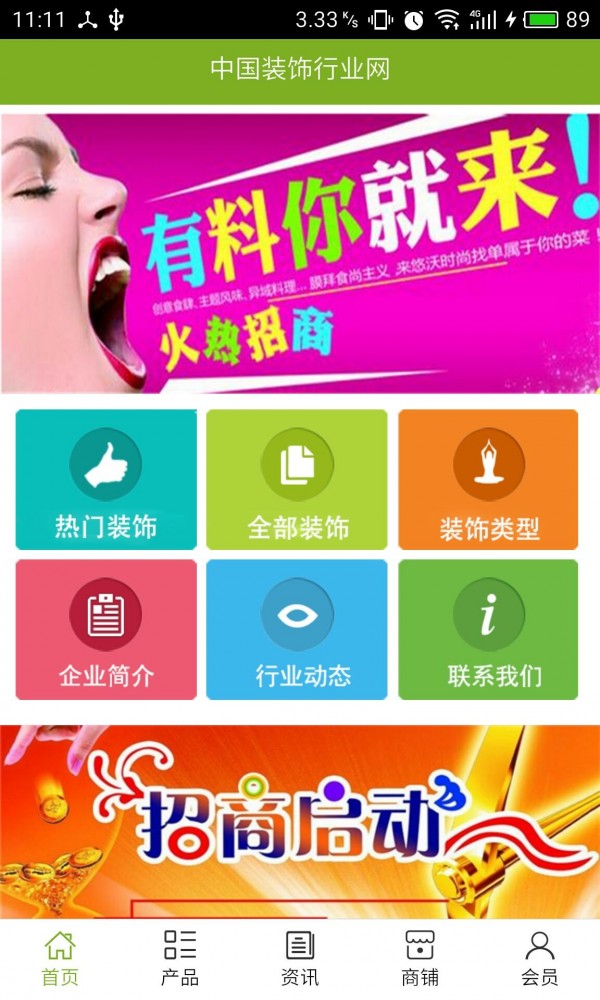This screenshot has height=1000, width=600.
Task: Open the 商铺 tab
Action: click(420, 958)
